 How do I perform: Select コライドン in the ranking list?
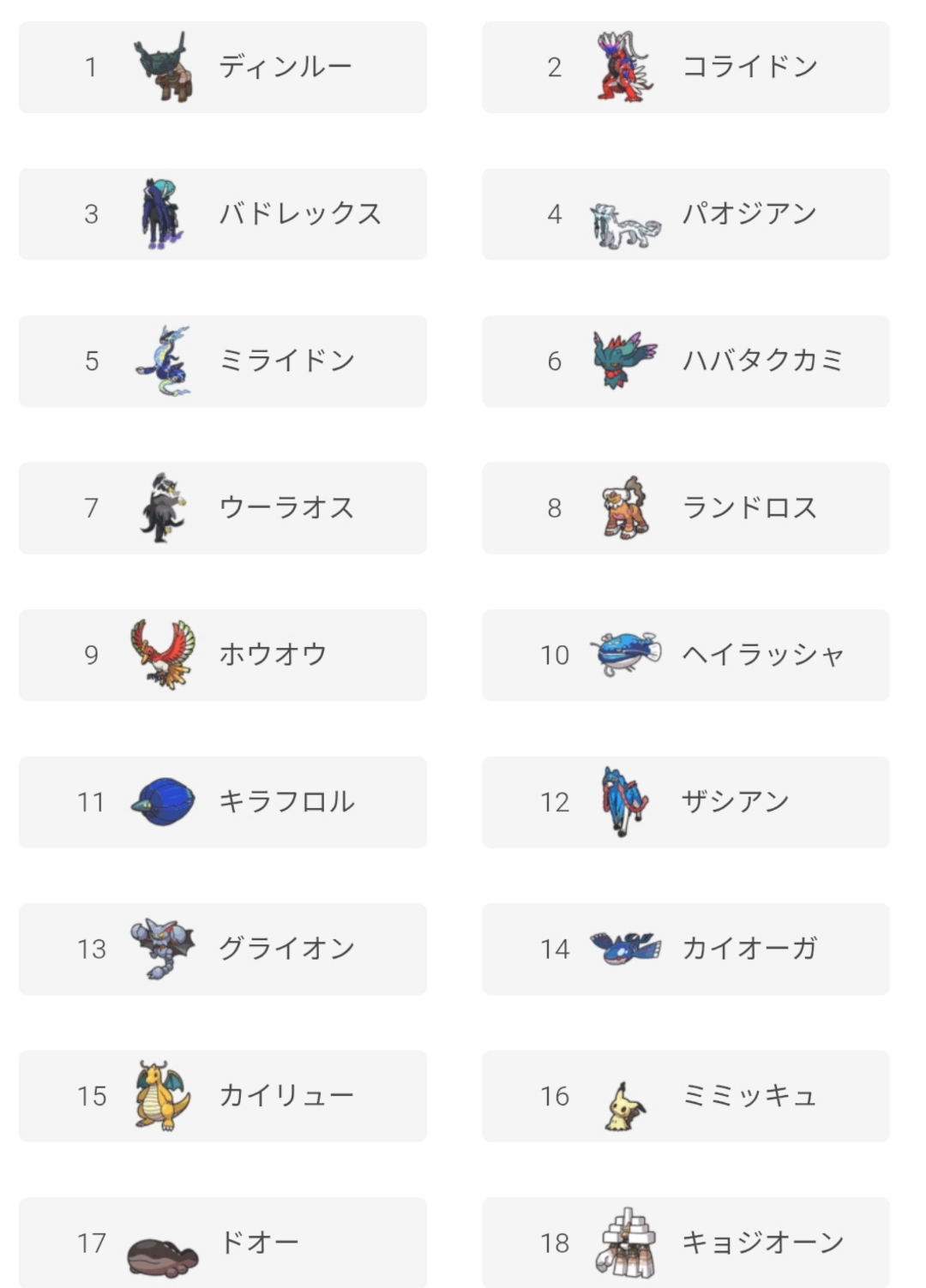click(x=686, y=67)
